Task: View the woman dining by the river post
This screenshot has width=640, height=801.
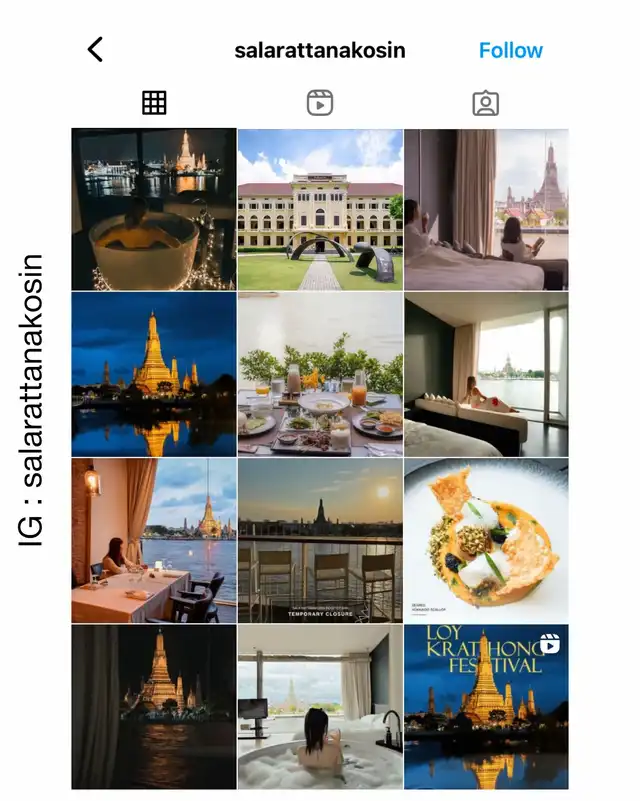Action: pyautogui.click(x=154, y=541)
